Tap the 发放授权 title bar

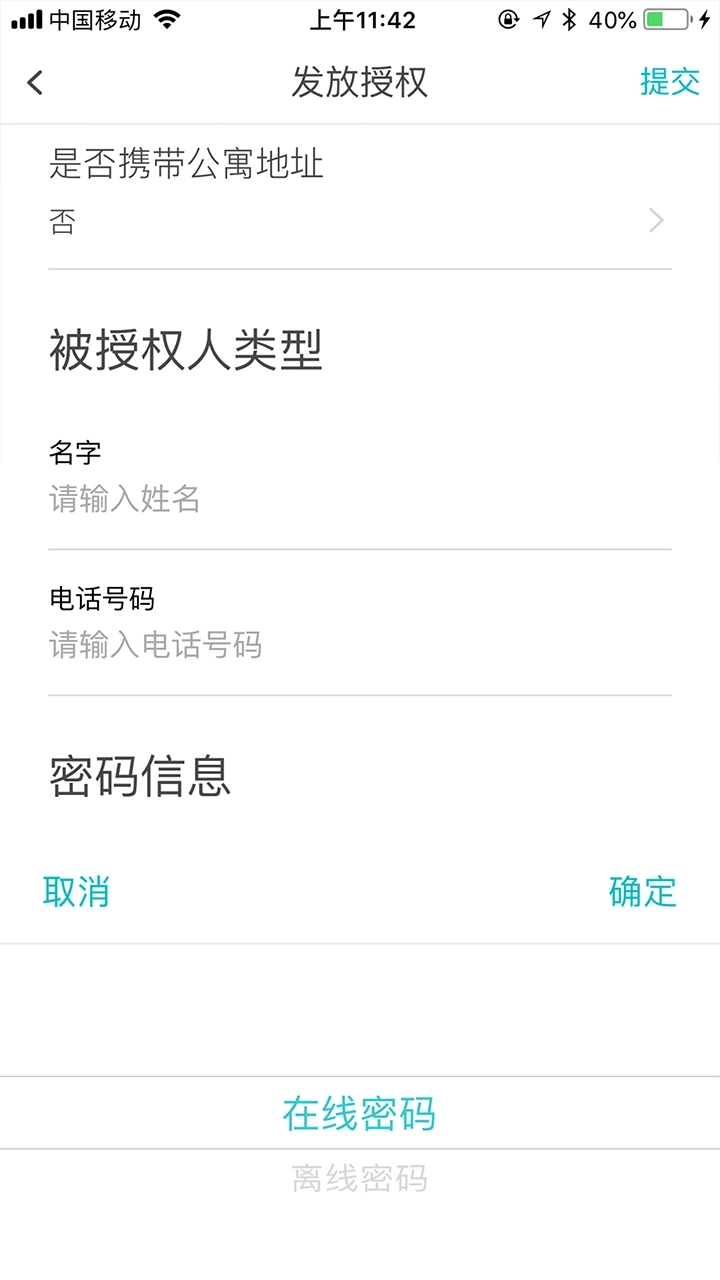pos(360,82)
